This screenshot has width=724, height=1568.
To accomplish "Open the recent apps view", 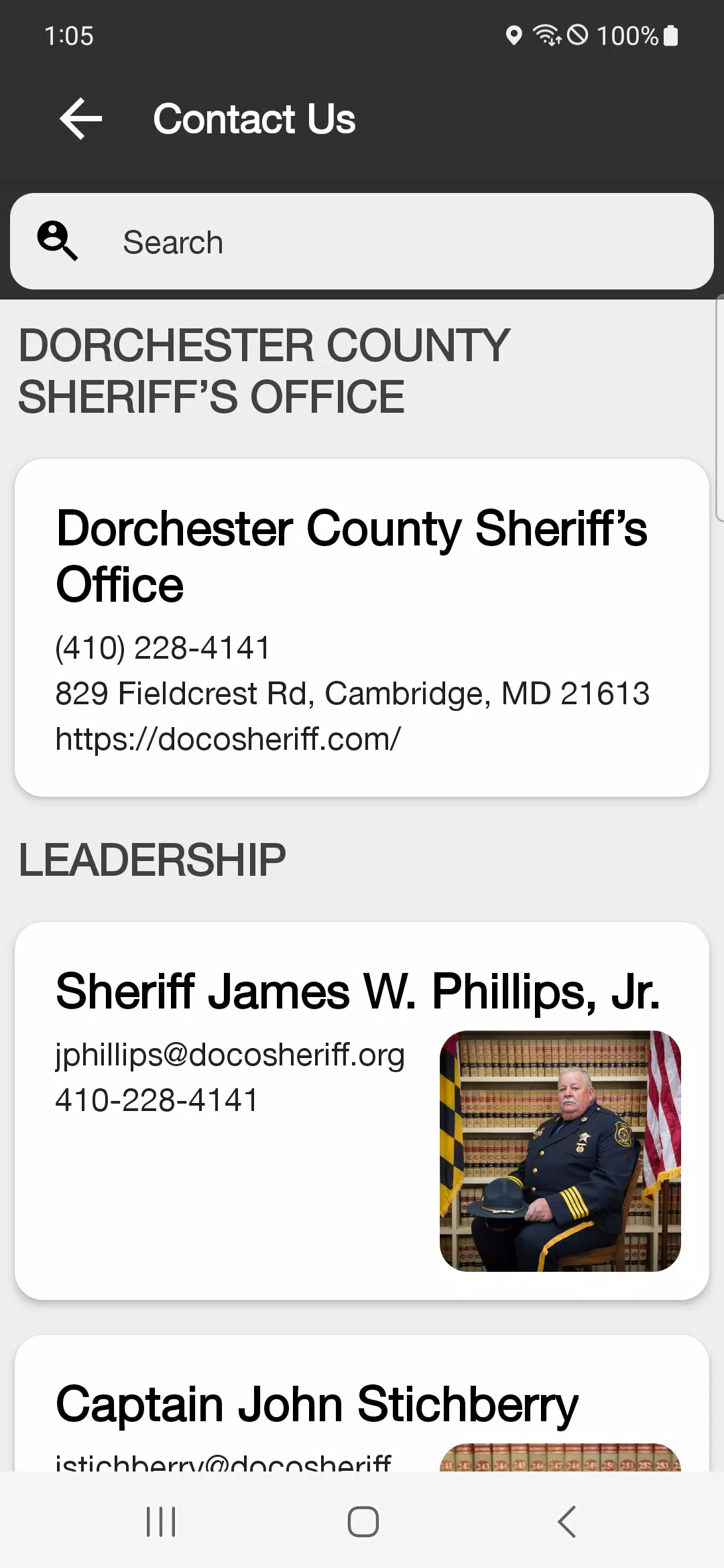I will click(x=161, y=1521).
